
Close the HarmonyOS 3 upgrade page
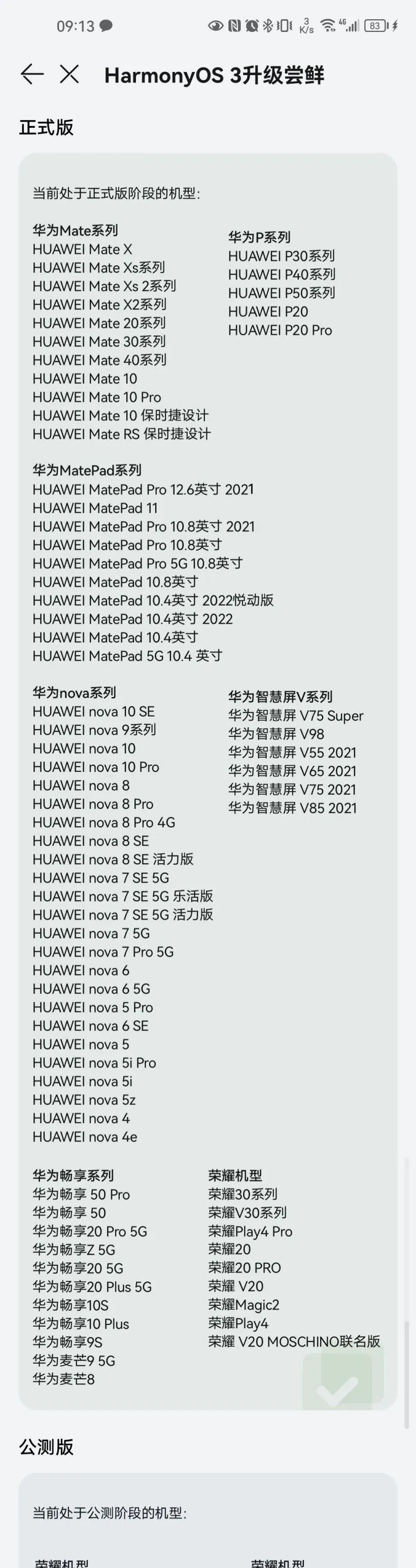pos(70,74)
